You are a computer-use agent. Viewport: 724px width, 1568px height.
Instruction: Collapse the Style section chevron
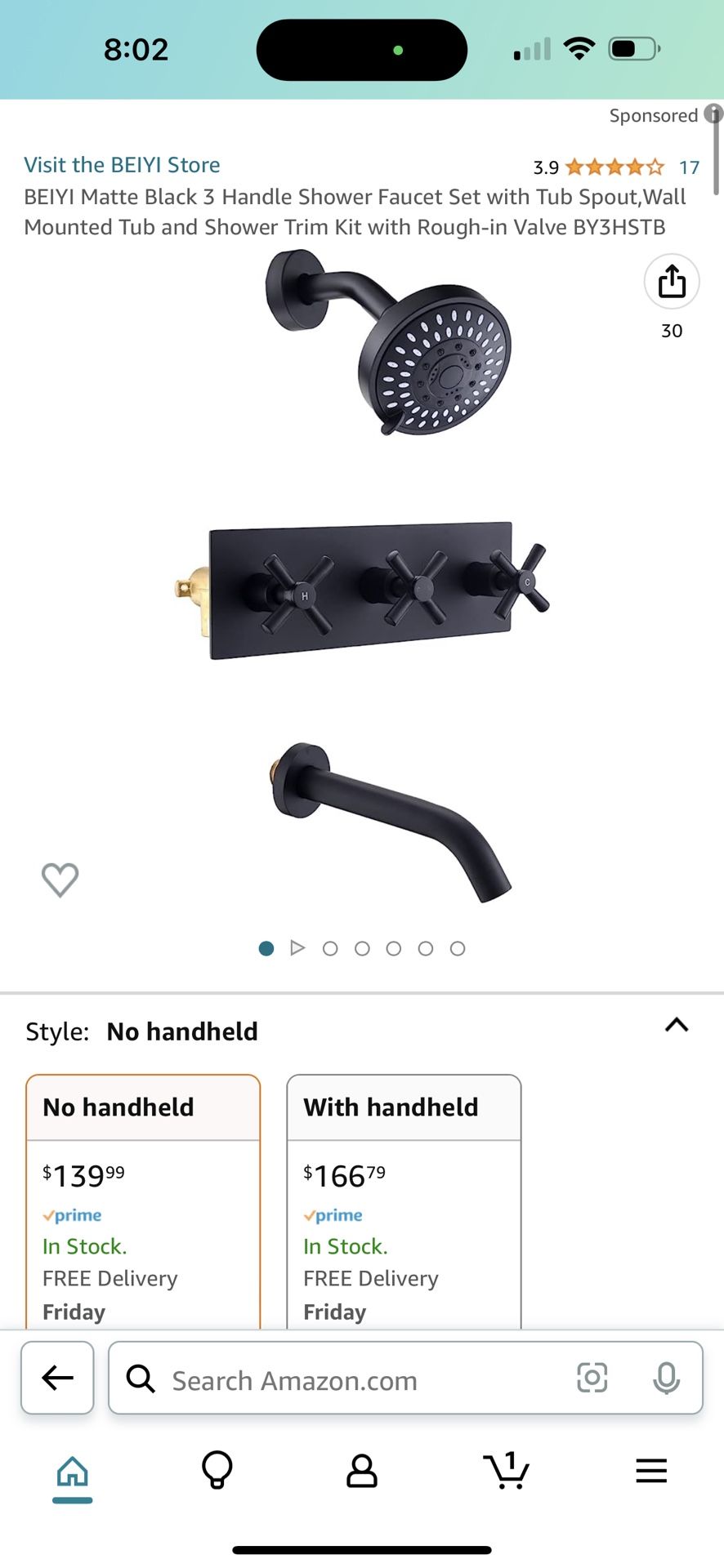pos(677,1025)
